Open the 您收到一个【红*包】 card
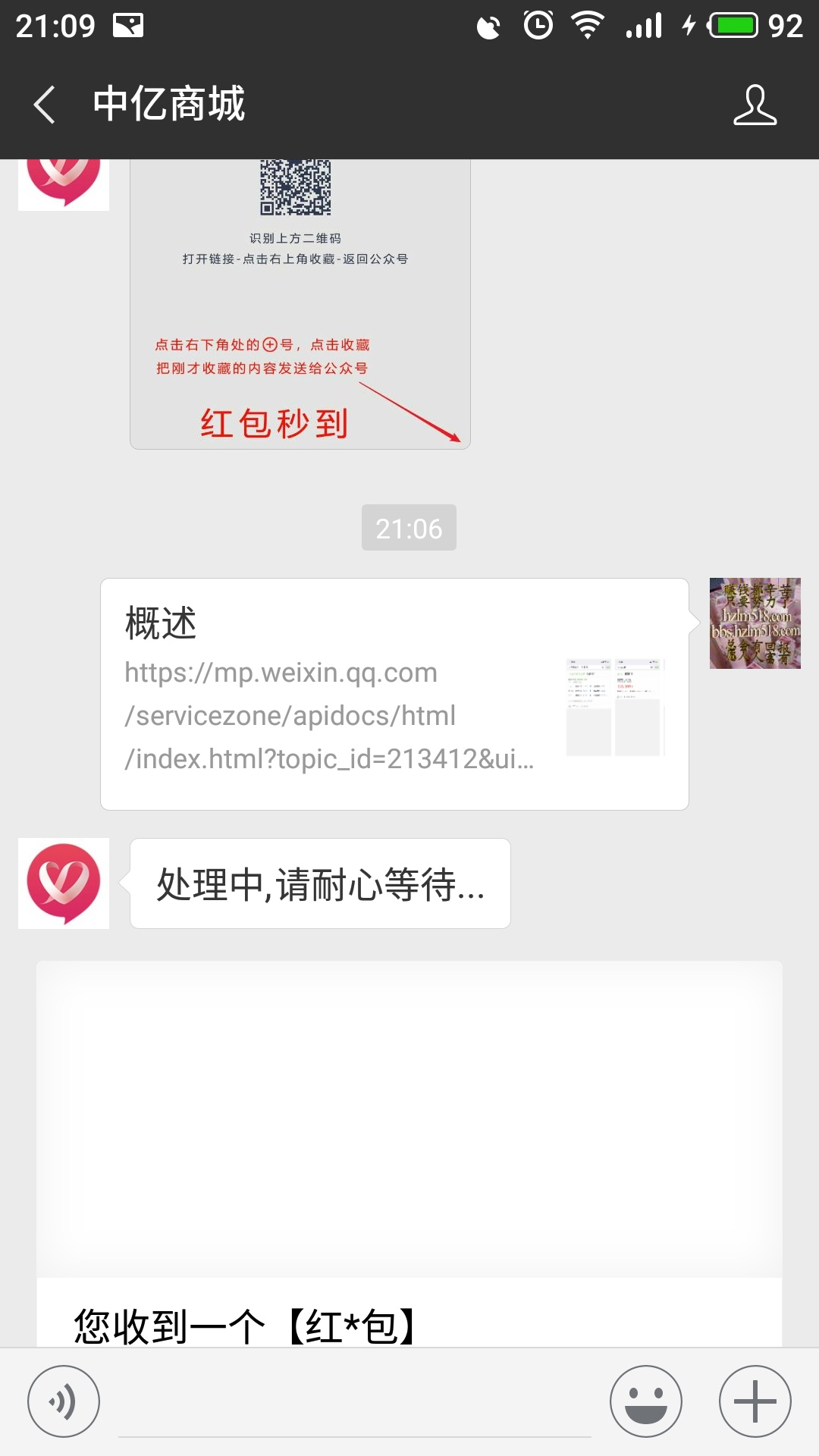 409,1153
